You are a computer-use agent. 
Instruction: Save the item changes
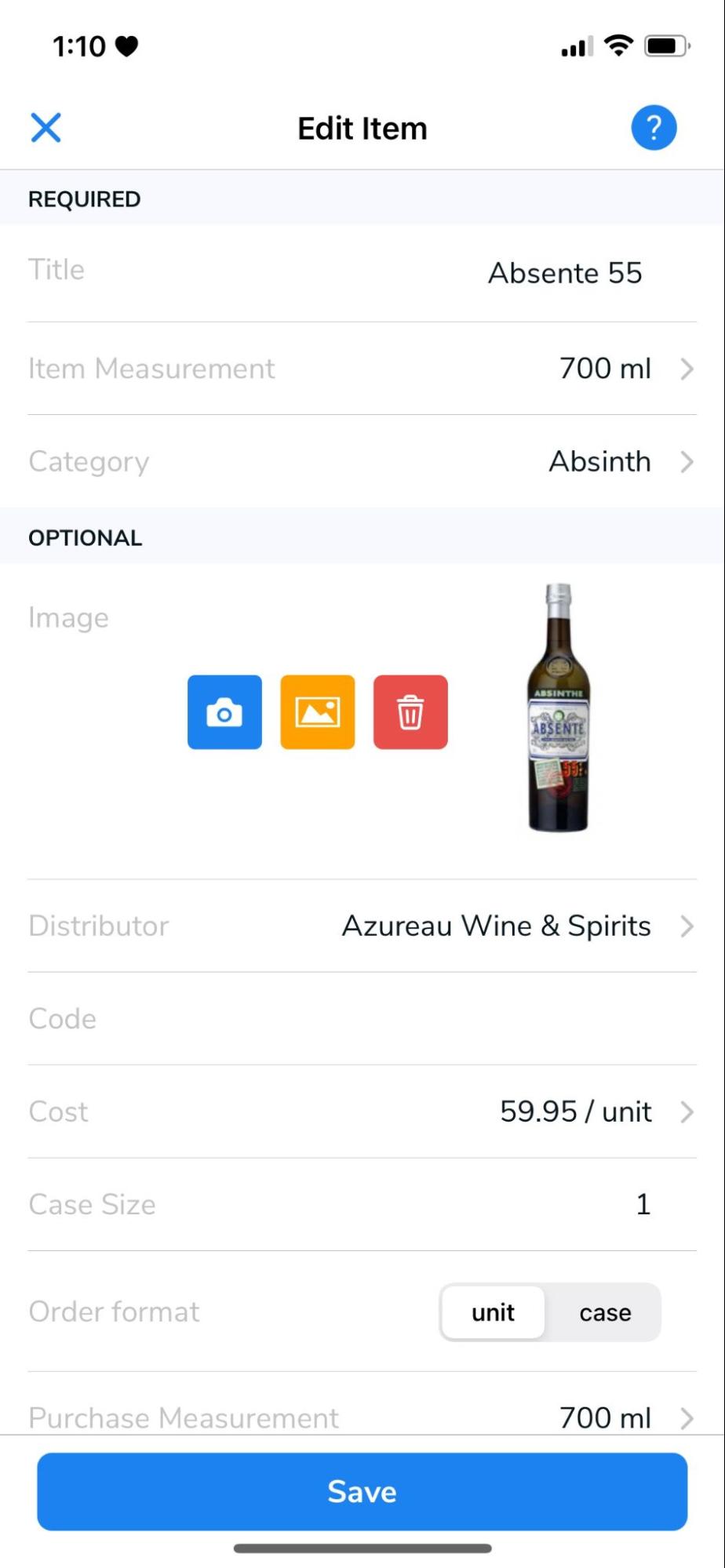[362, 1491]
